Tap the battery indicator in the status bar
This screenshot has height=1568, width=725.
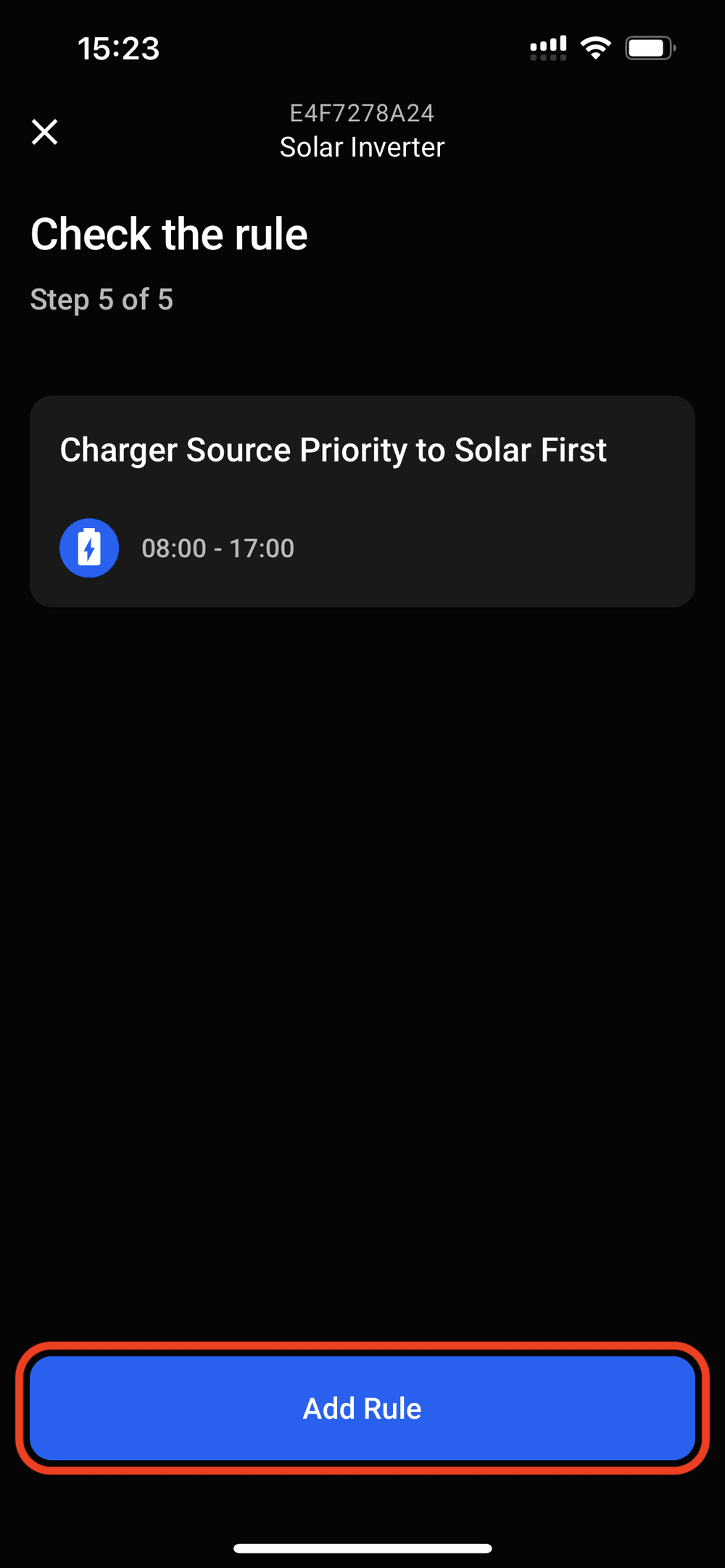(649, 46)
